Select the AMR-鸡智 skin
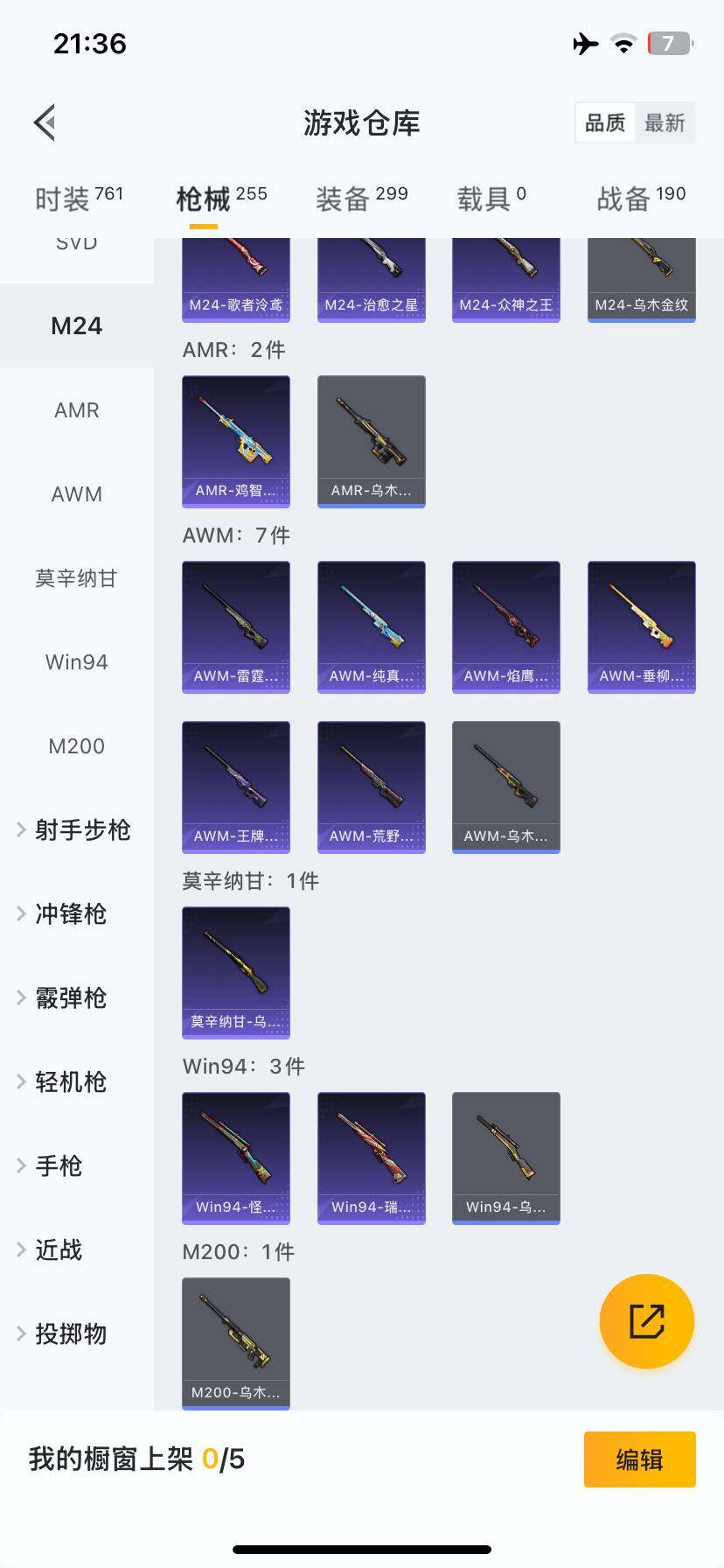Viewport: 724px width, 1568px height. pyautogui.click(x=235, y=441)
